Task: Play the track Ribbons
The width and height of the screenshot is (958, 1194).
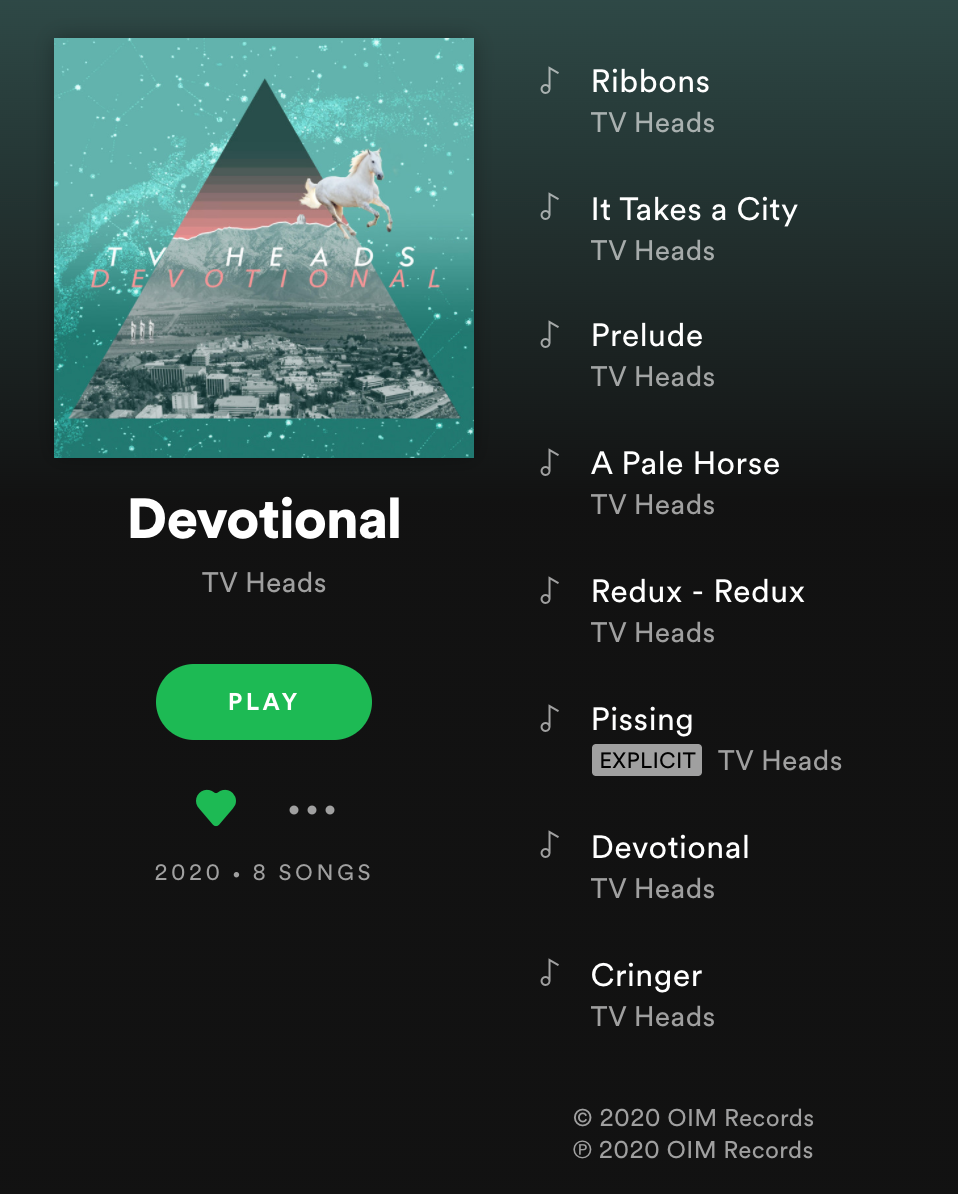Action: [650, 82]
